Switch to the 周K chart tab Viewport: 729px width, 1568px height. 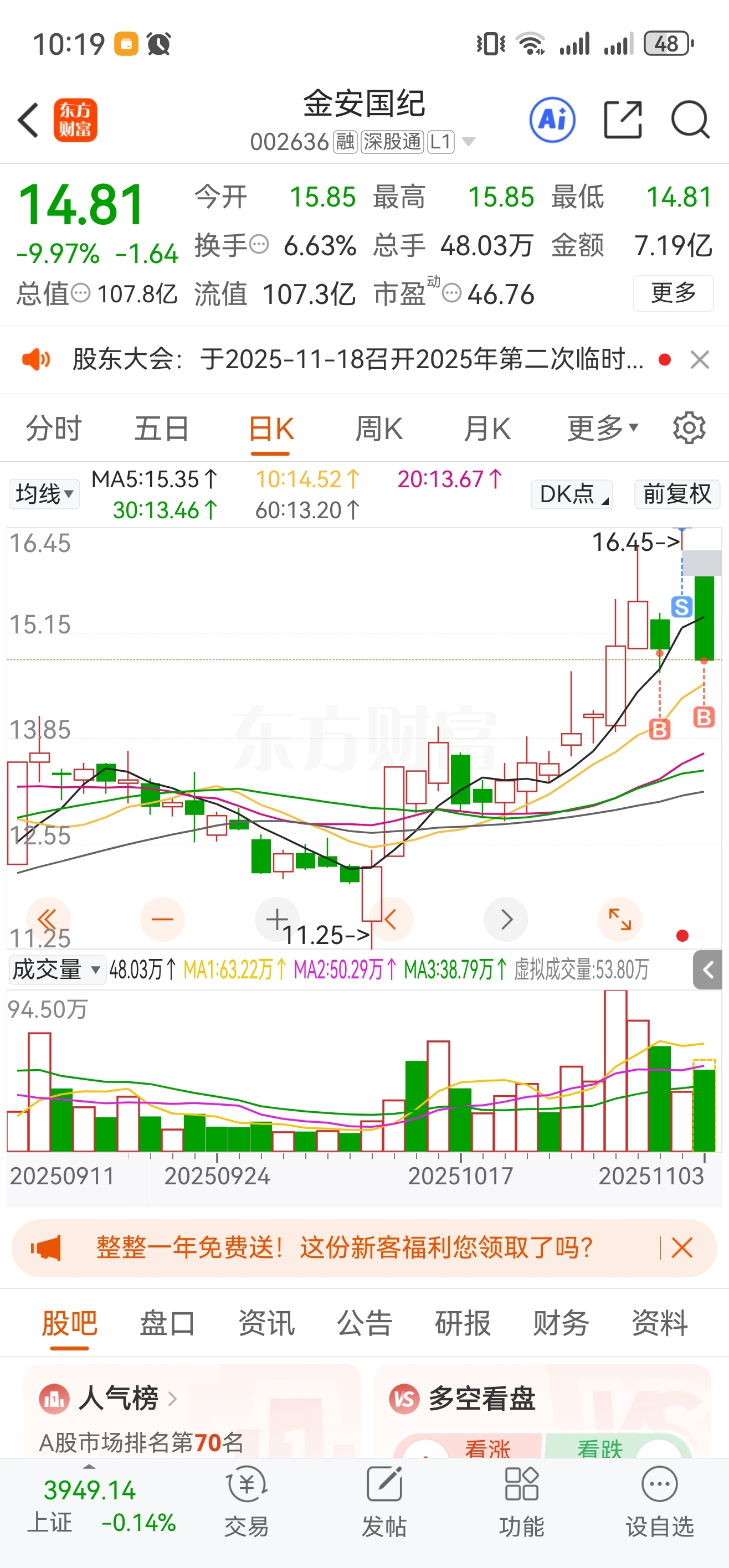(379, 429)
